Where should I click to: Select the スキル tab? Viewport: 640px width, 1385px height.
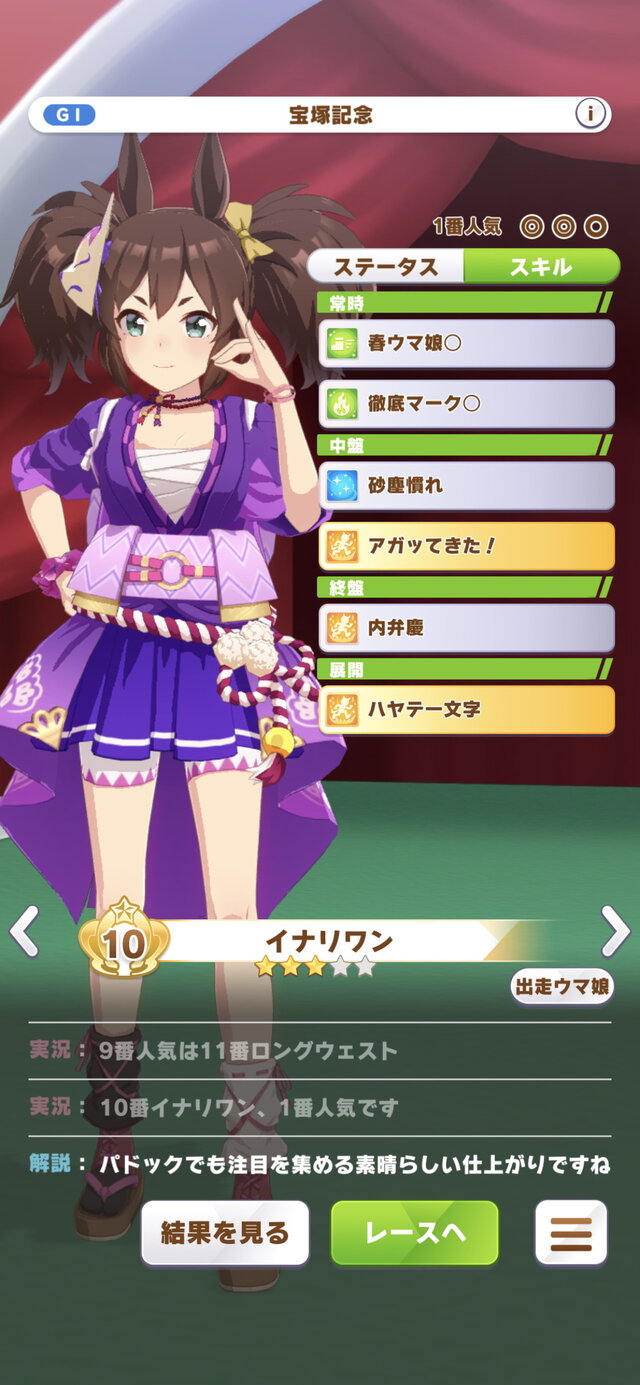tap(541, 267)
